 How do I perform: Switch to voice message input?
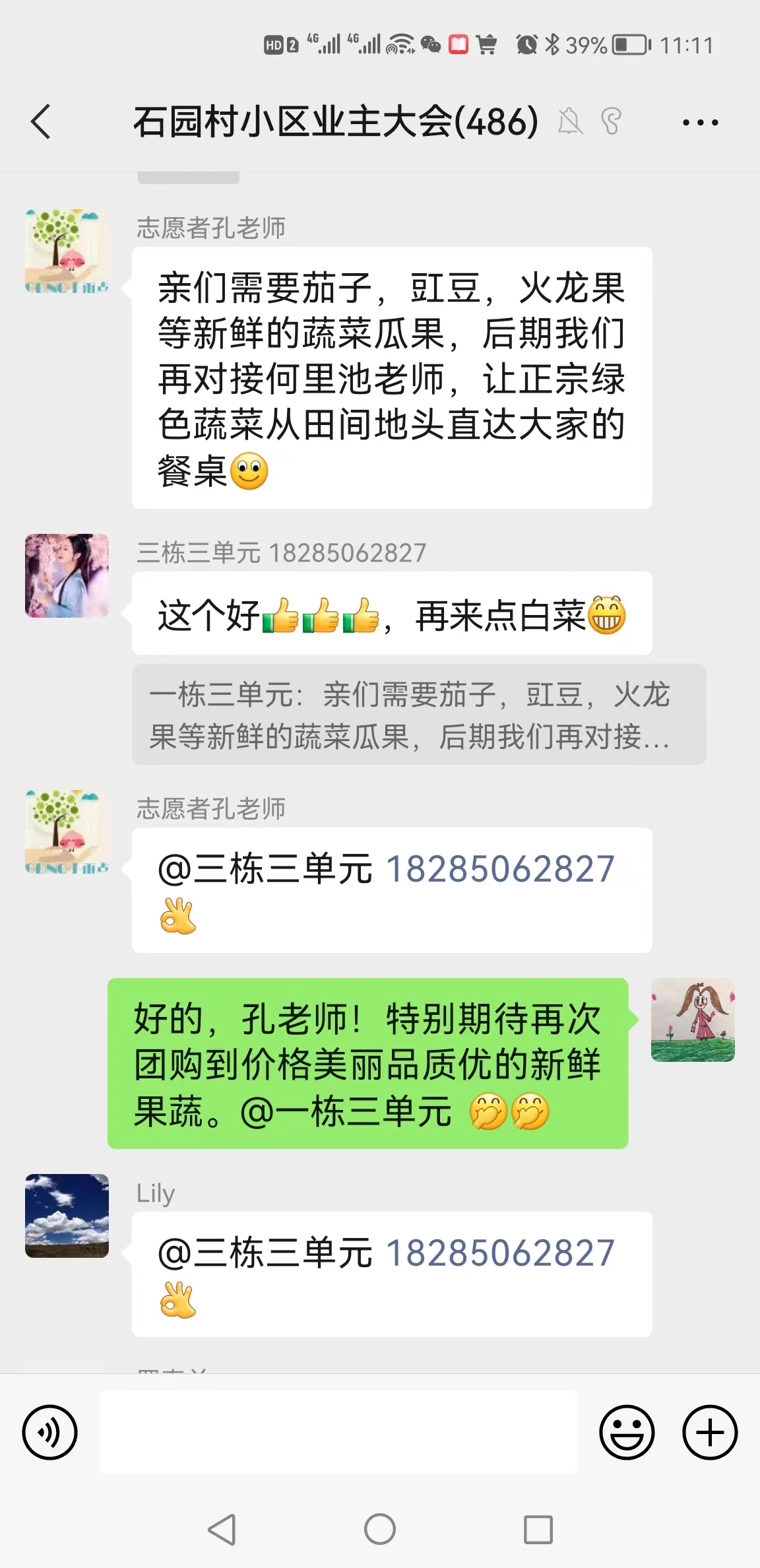(x=50, y=1432)
